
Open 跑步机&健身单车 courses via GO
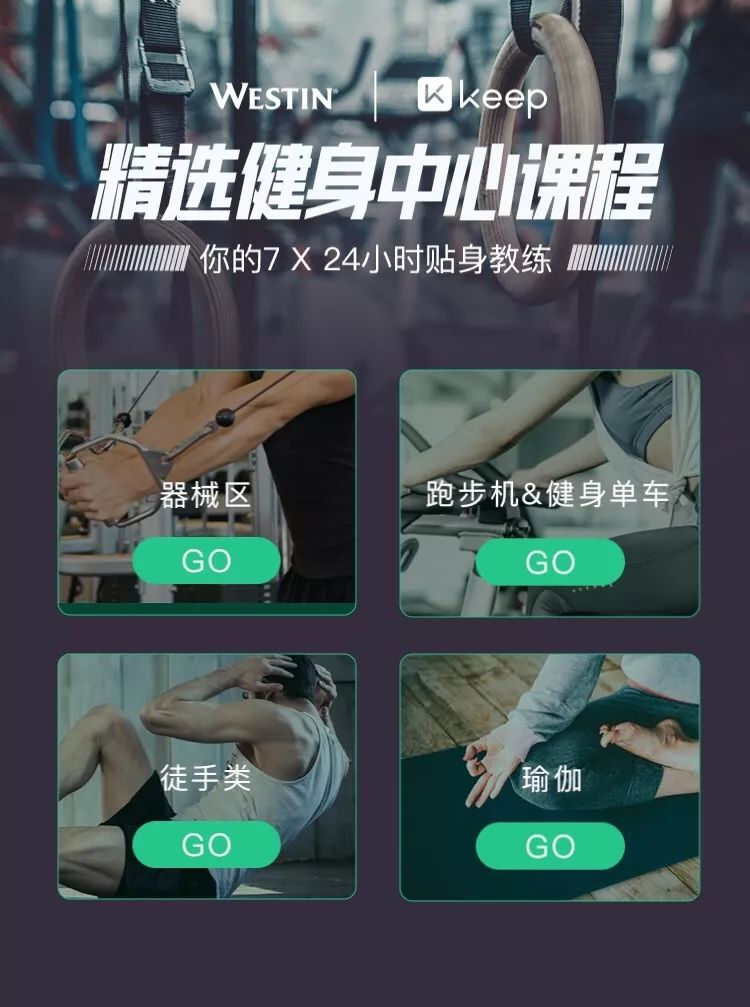click(549, 562)
